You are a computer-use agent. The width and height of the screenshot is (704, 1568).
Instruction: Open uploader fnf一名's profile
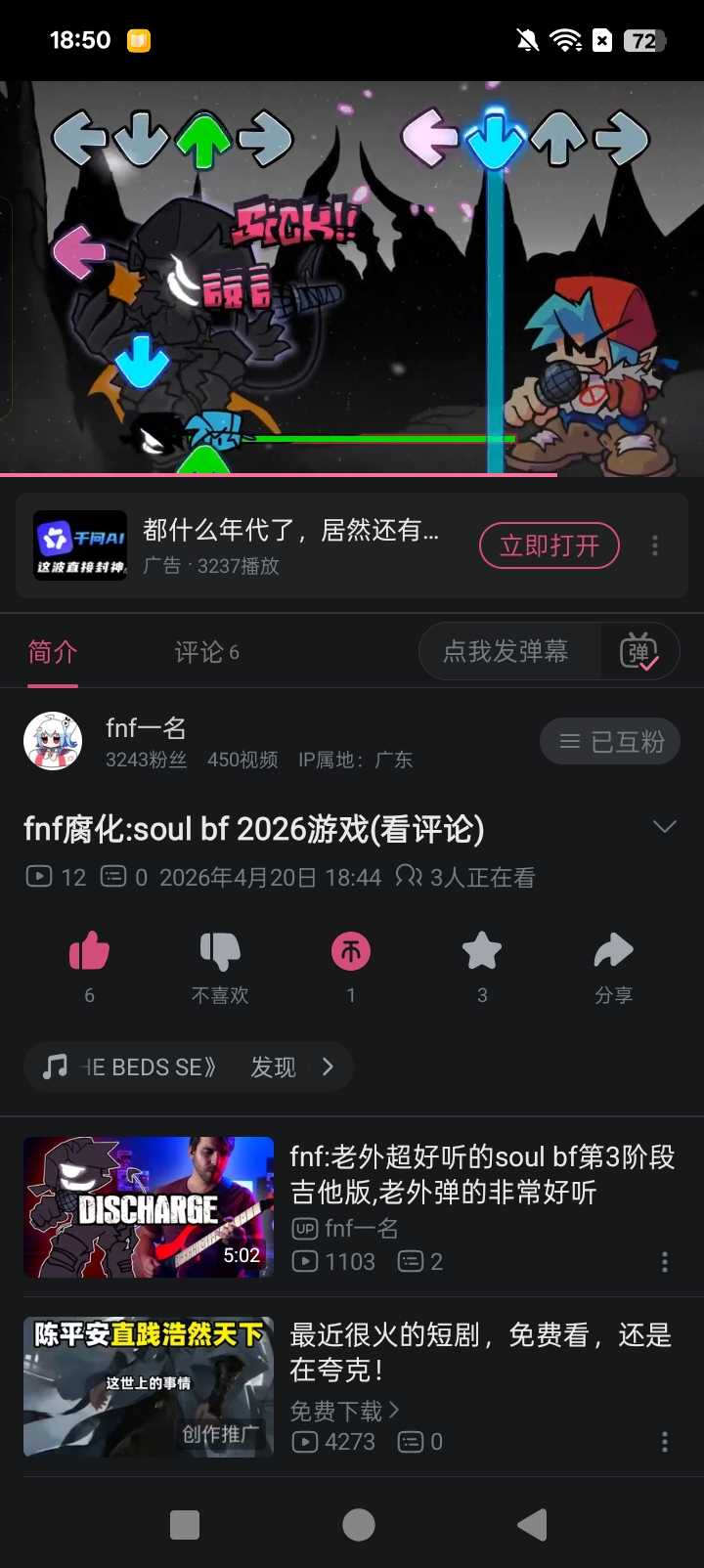tap(53, 741)
